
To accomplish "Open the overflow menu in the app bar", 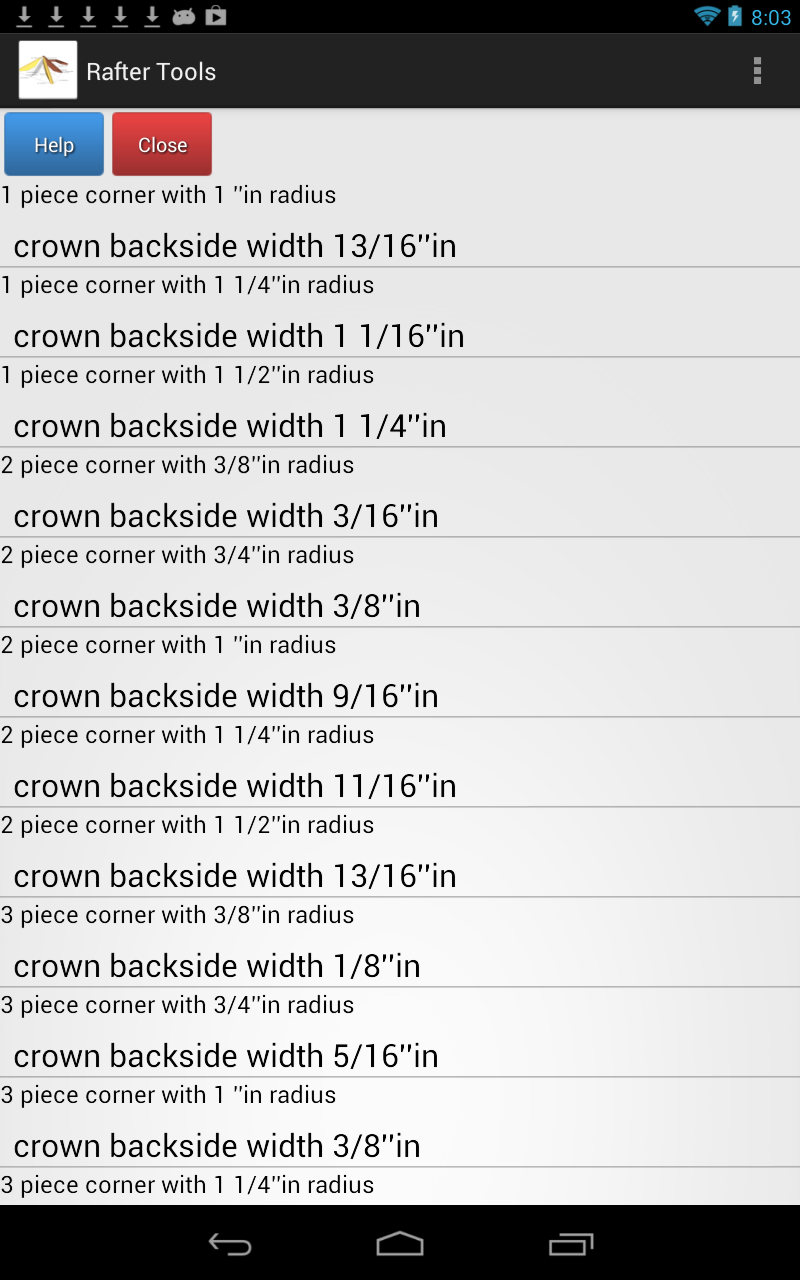I will click(757, 71).
